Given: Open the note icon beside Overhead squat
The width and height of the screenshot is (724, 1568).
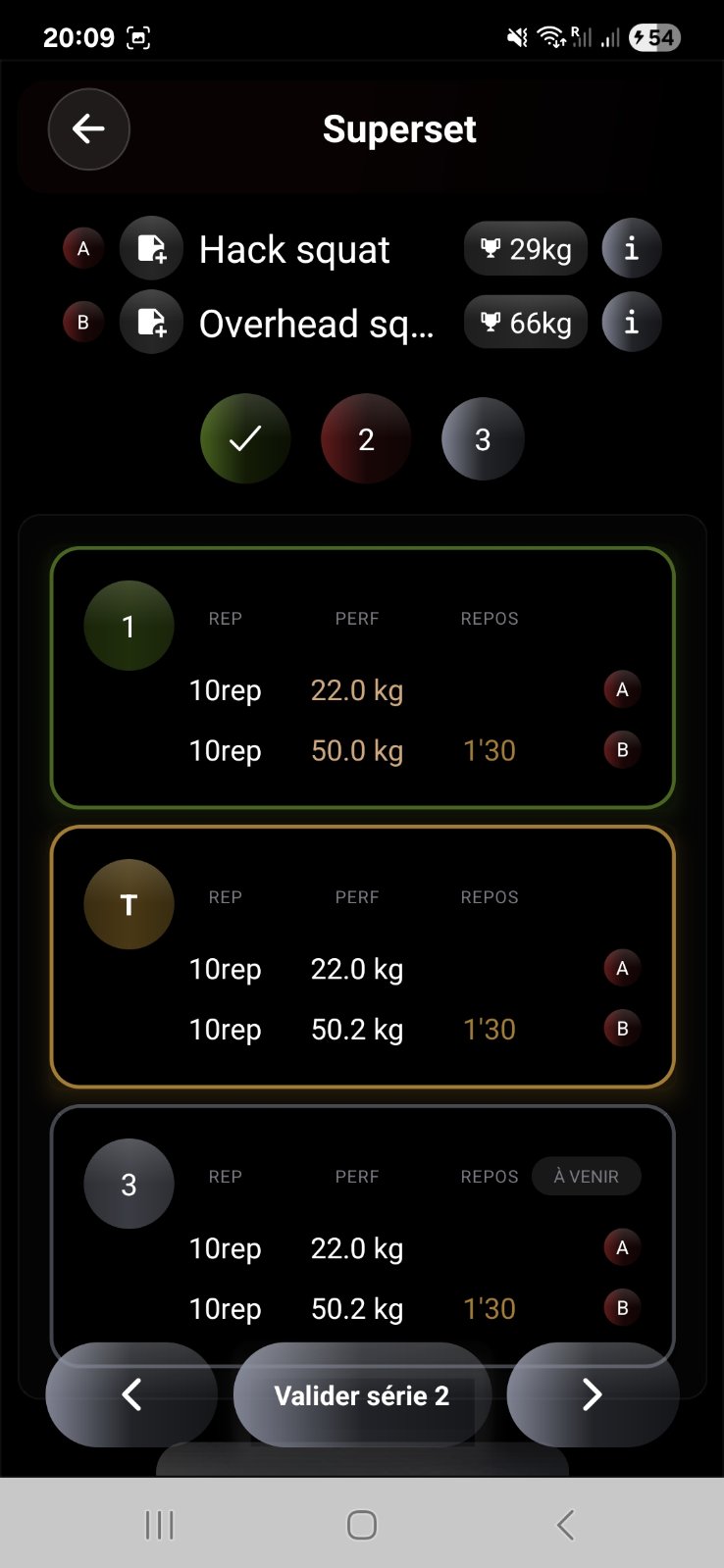Looking at the screenshot, I should (x=151, y=322).
